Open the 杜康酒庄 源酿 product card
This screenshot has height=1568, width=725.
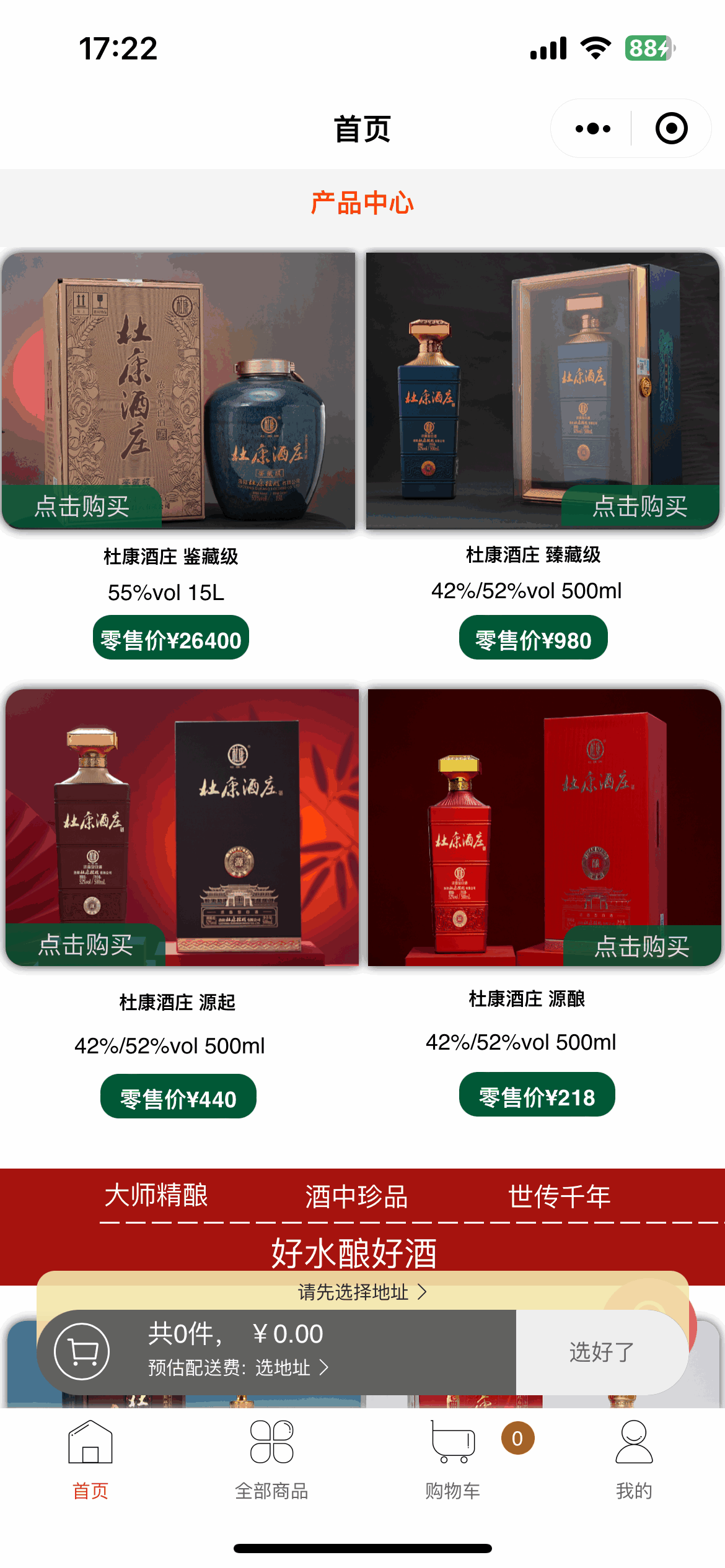[544, 827]
